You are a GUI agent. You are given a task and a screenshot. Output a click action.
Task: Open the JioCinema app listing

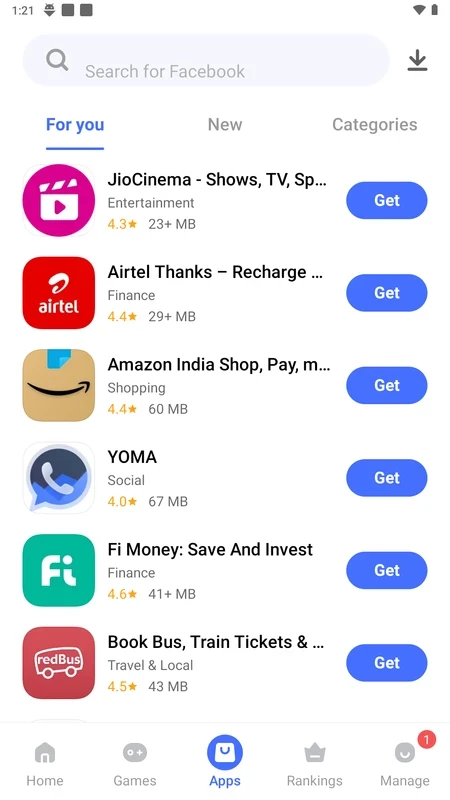point(176,201)
